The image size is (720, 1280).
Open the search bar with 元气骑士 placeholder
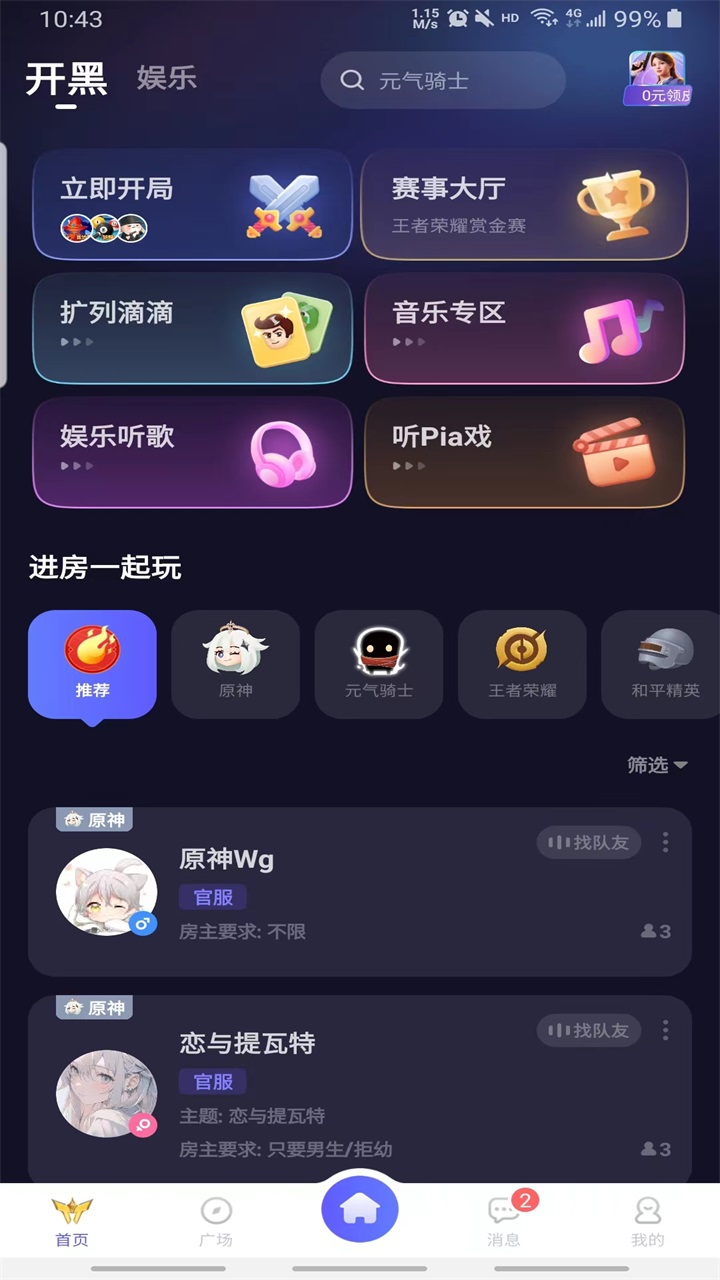pyautogui.click(x=443, y=81)
